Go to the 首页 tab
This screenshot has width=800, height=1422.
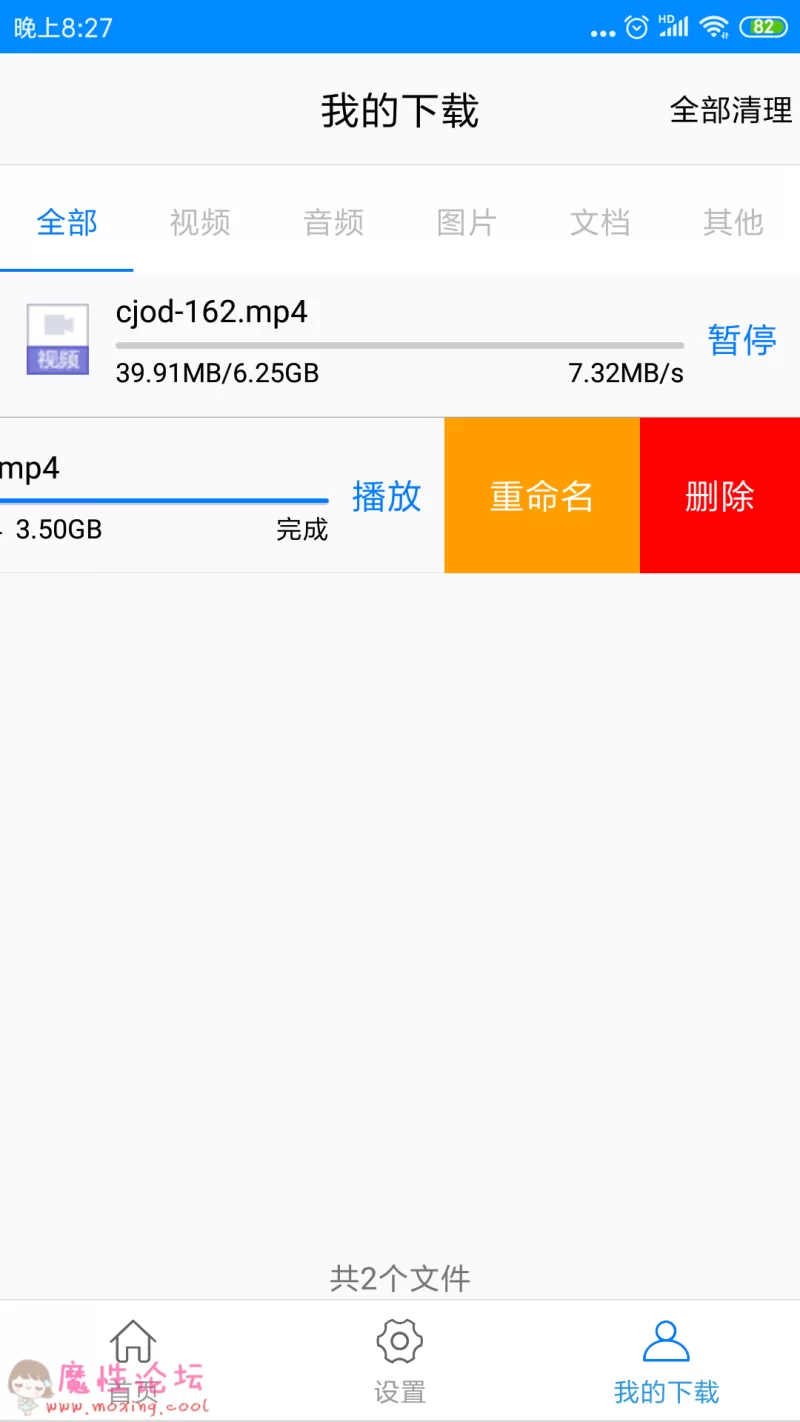[x=133, y=1361]
